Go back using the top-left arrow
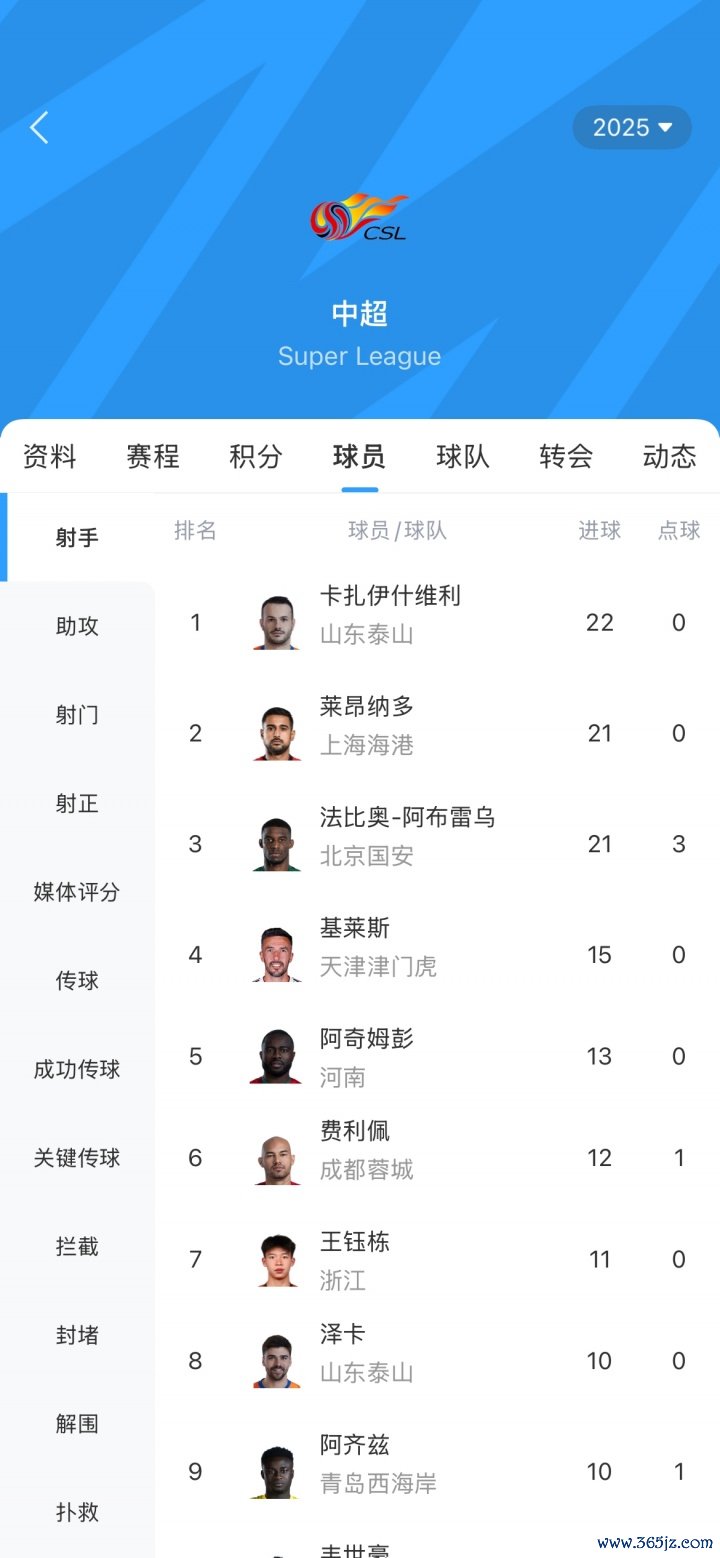 (x=40, y=128)
